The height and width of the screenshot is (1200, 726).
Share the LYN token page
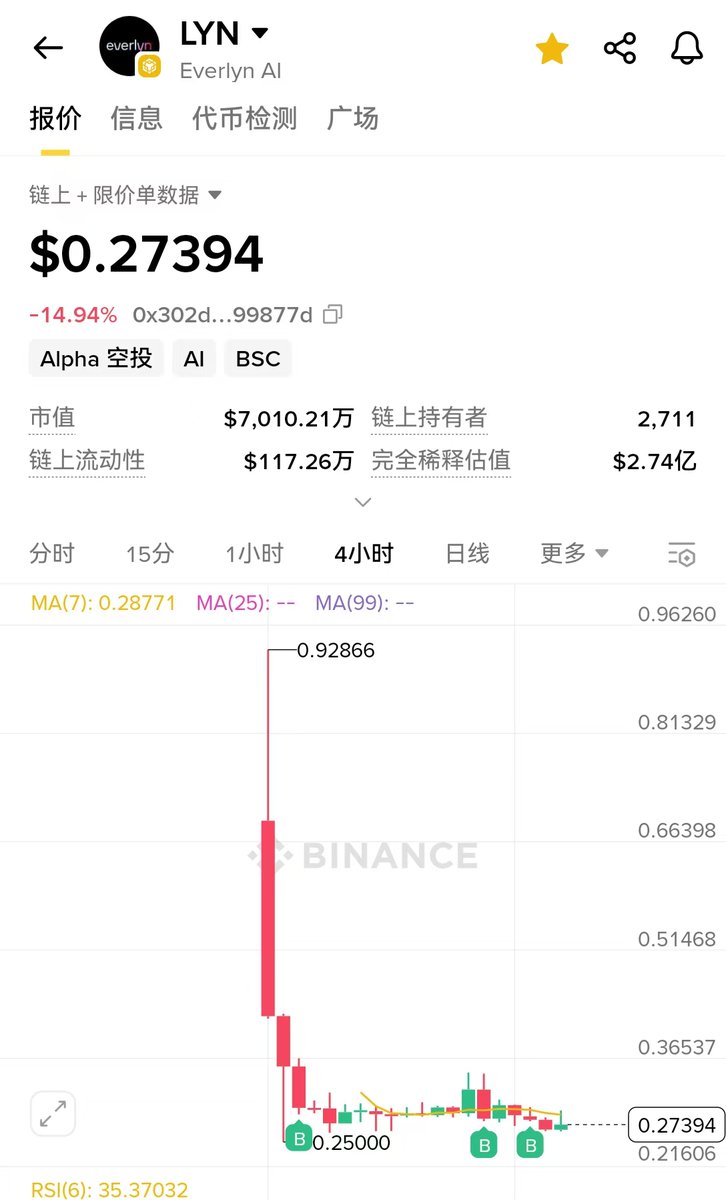620,48
